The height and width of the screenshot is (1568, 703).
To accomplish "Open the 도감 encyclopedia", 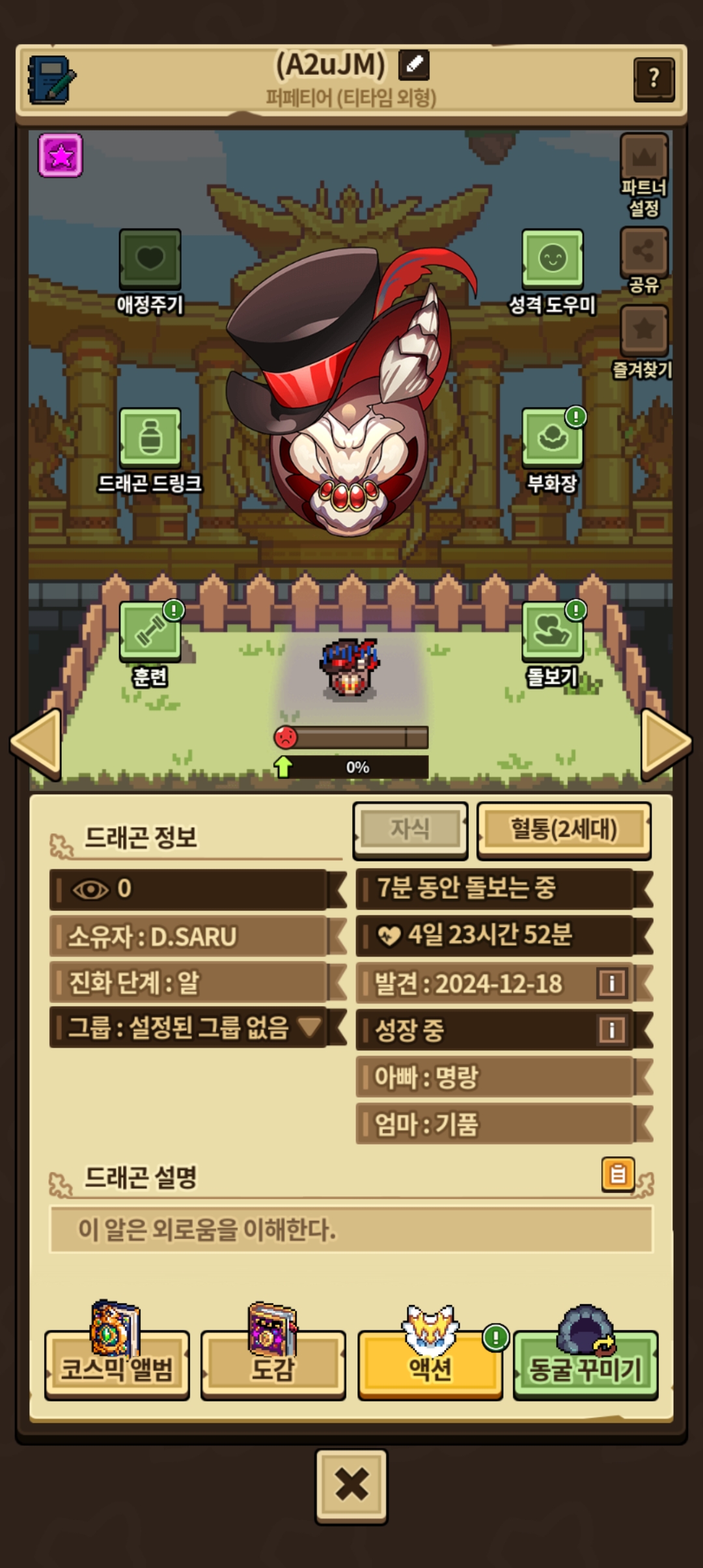I will (x=273, y=1365).
